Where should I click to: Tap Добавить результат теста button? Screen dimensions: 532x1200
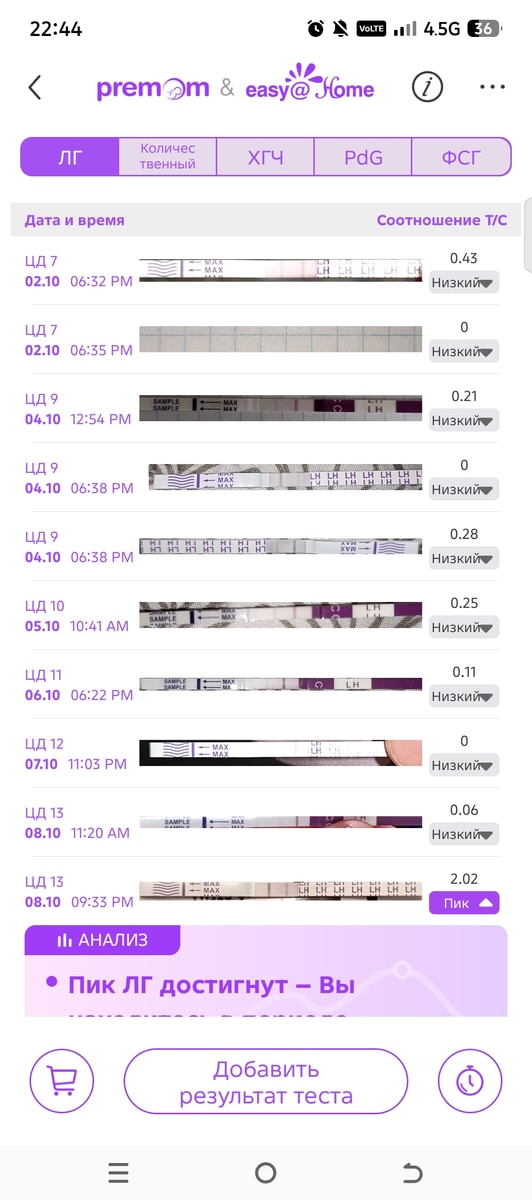tap(266, 1081)
